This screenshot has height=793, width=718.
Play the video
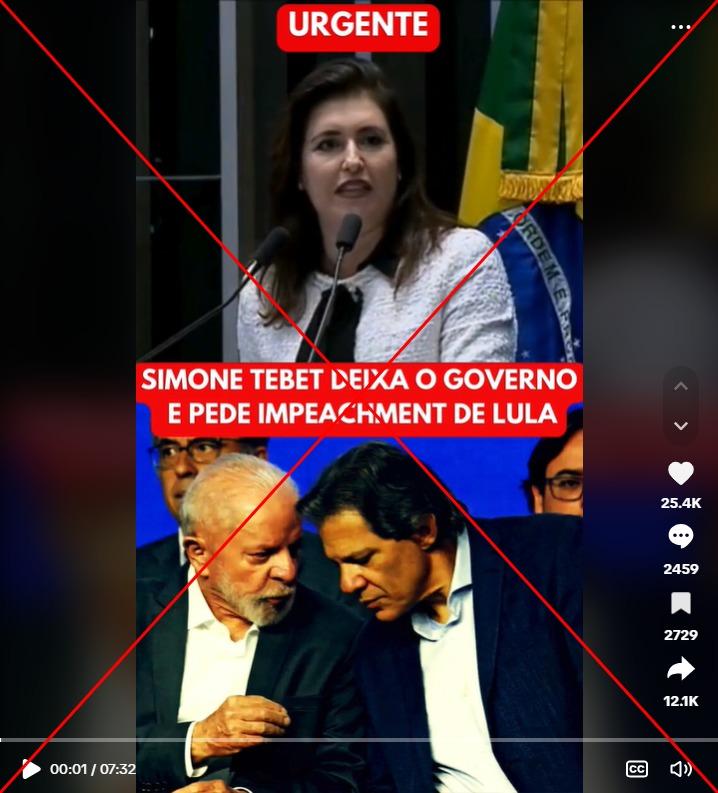(31, 769)
